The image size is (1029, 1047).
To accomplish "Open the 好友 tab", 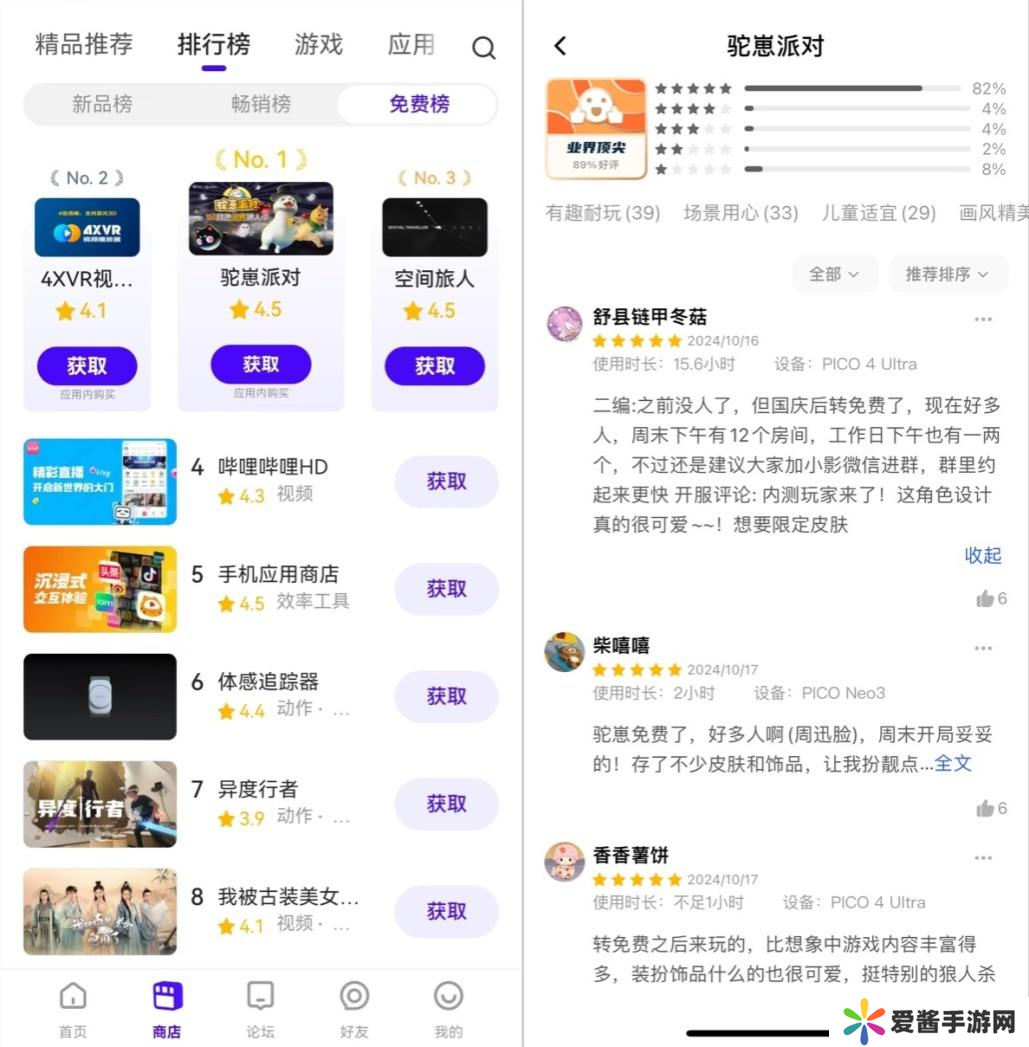I will 354,1007.
